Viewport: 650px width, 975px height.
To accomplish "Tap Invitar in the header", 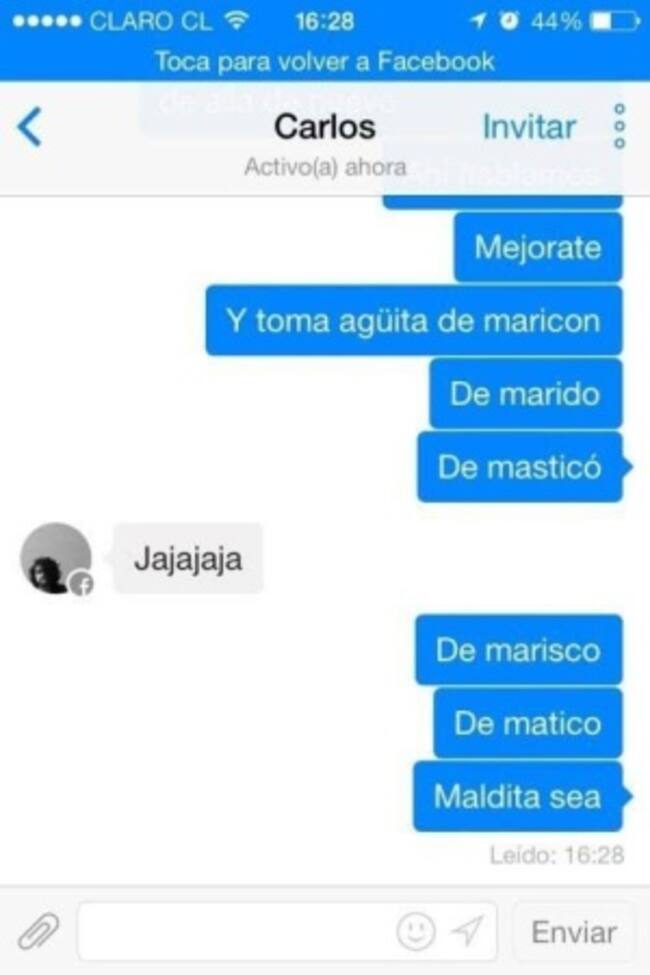I will (529, 128).
